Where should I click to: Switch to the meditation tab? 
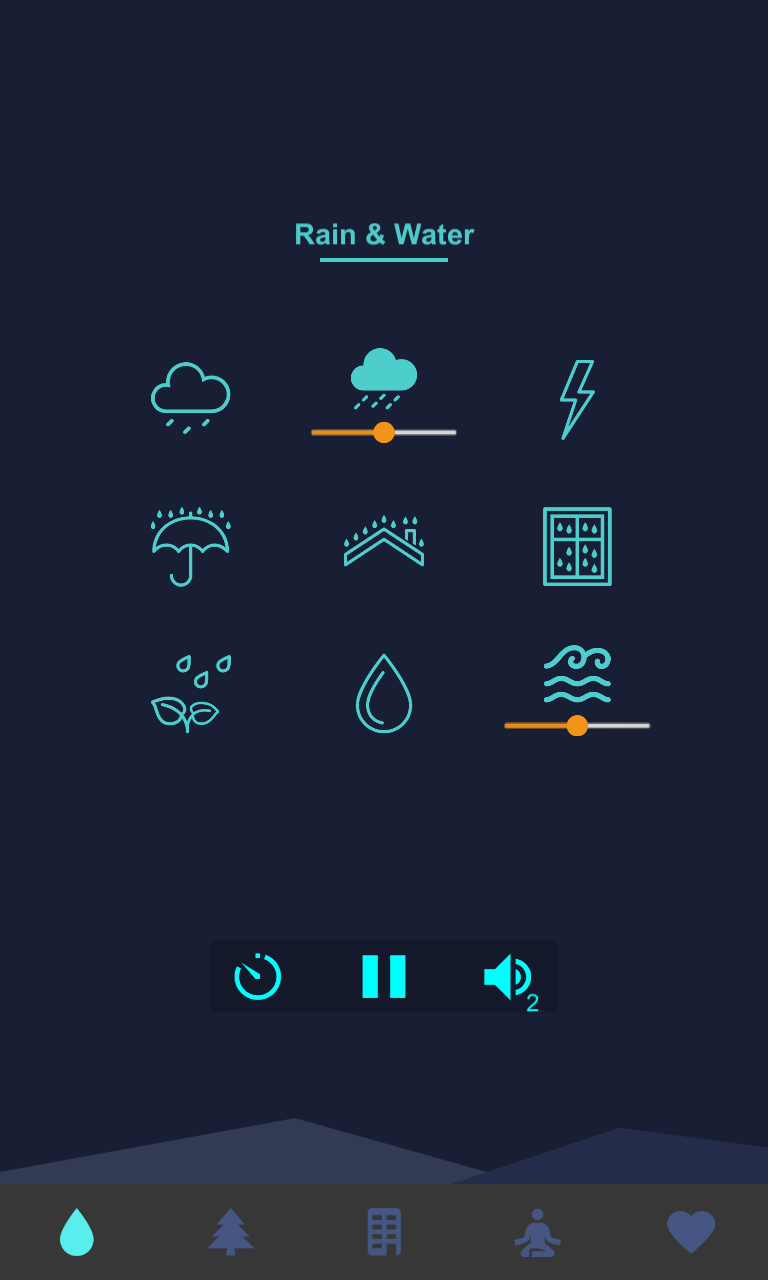pos(537,1232)
